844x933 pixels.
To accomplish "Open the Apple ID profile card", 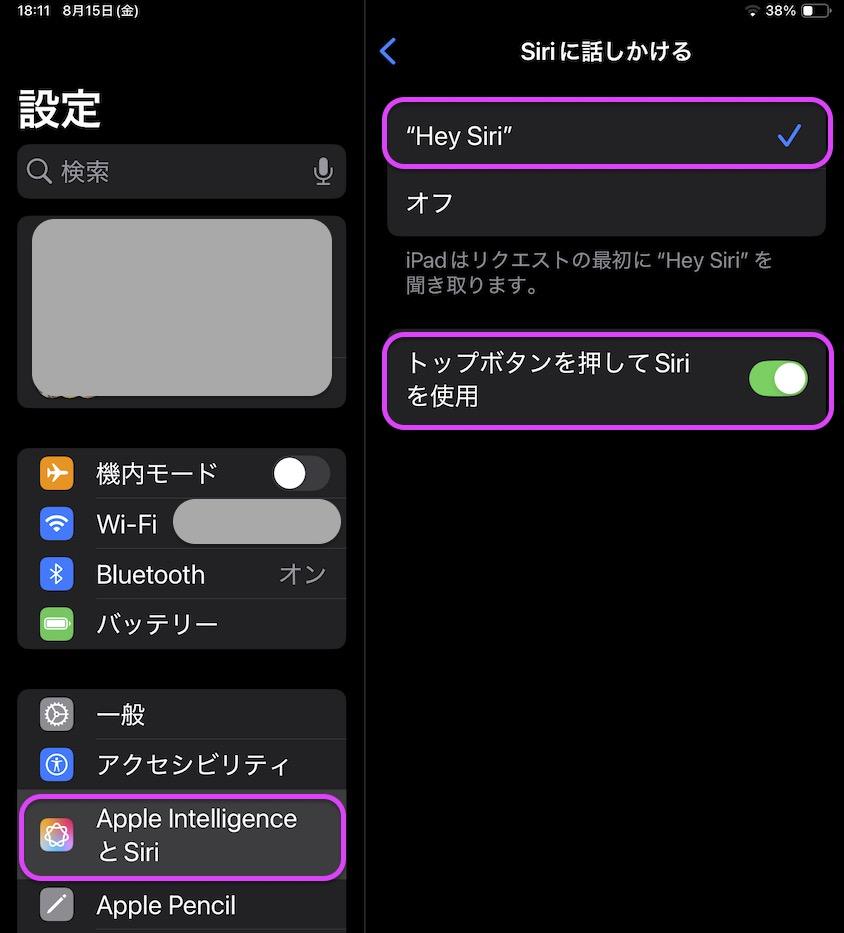I will click(182, 308).
